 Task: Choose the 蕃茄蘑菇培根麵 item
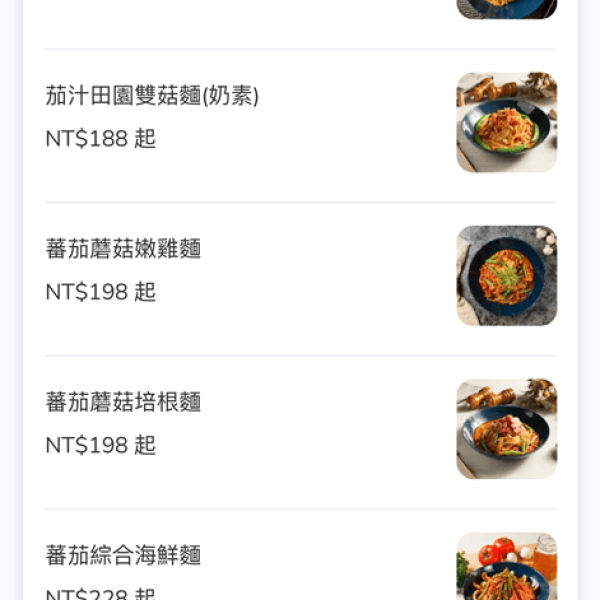coord(124,403)
